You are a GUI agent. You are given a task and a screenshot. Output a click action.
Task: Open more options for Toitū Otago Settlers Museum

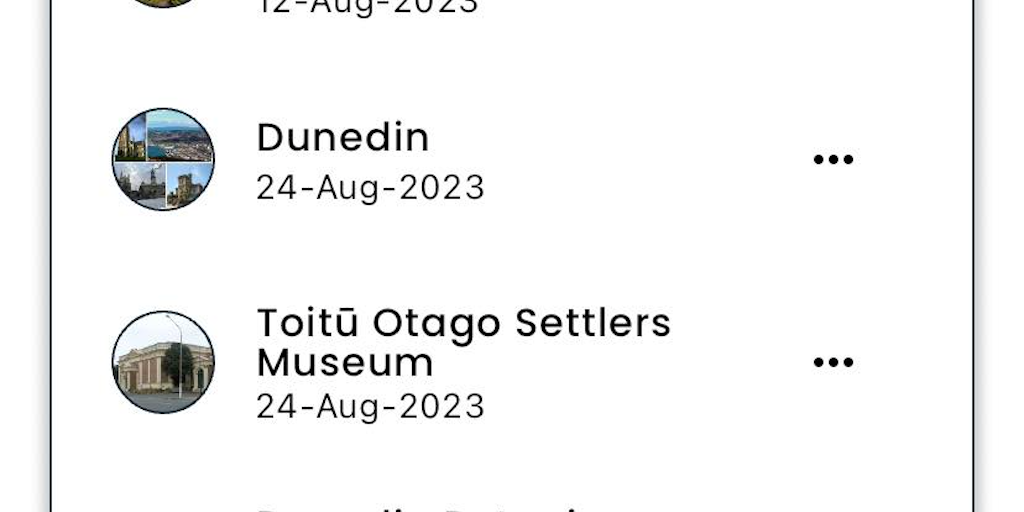[x=833, y=362]
